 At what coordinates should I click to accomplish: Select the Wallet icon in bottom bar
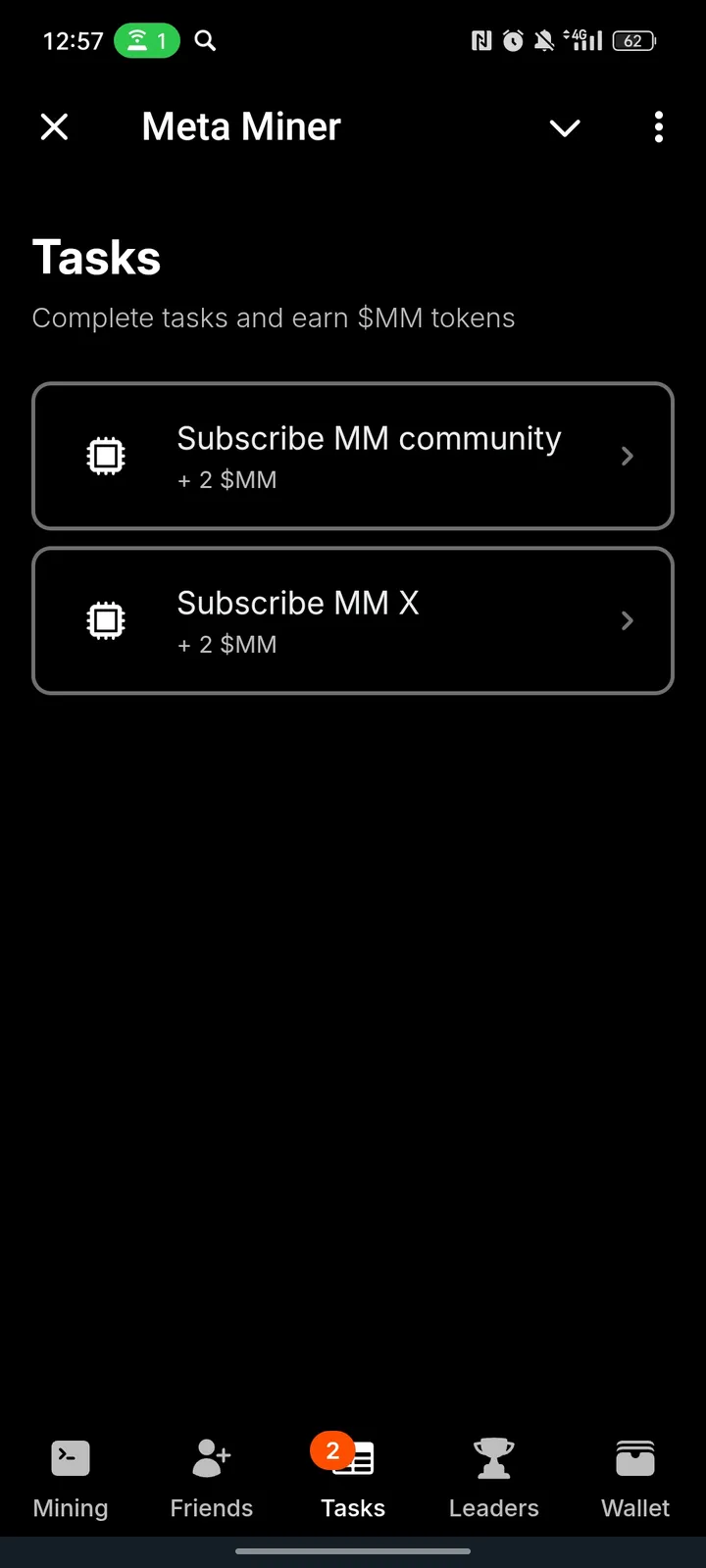[x=634, y=1457]
